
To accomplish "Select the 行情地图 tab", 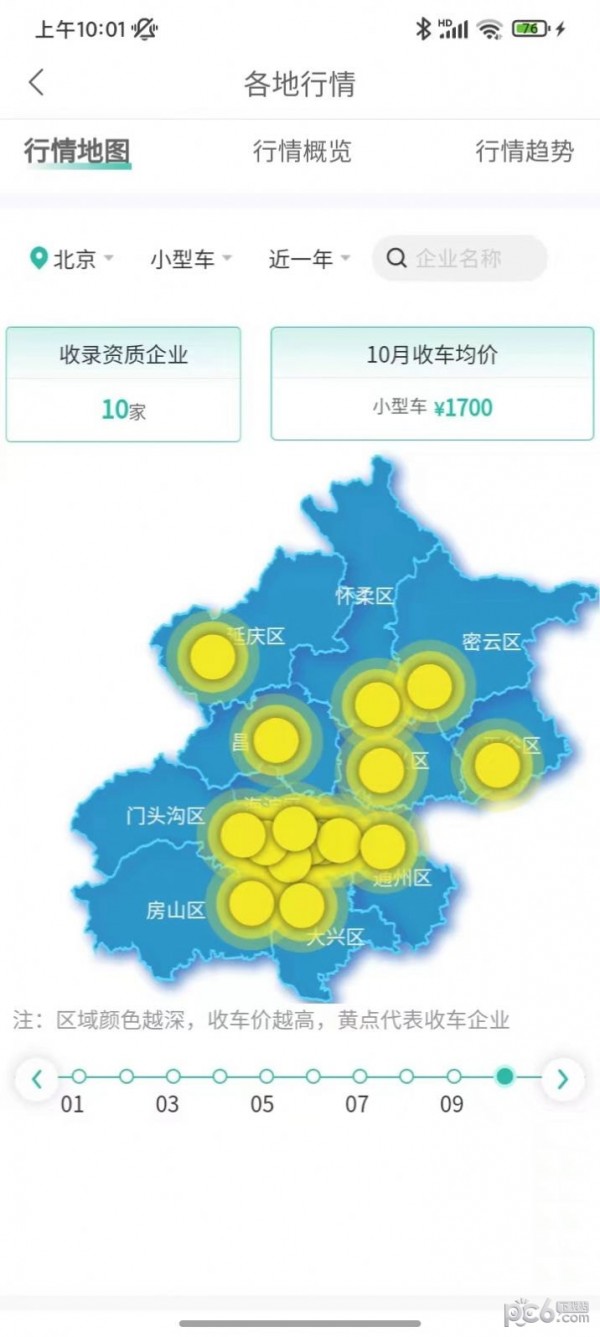I will (77, 152).
